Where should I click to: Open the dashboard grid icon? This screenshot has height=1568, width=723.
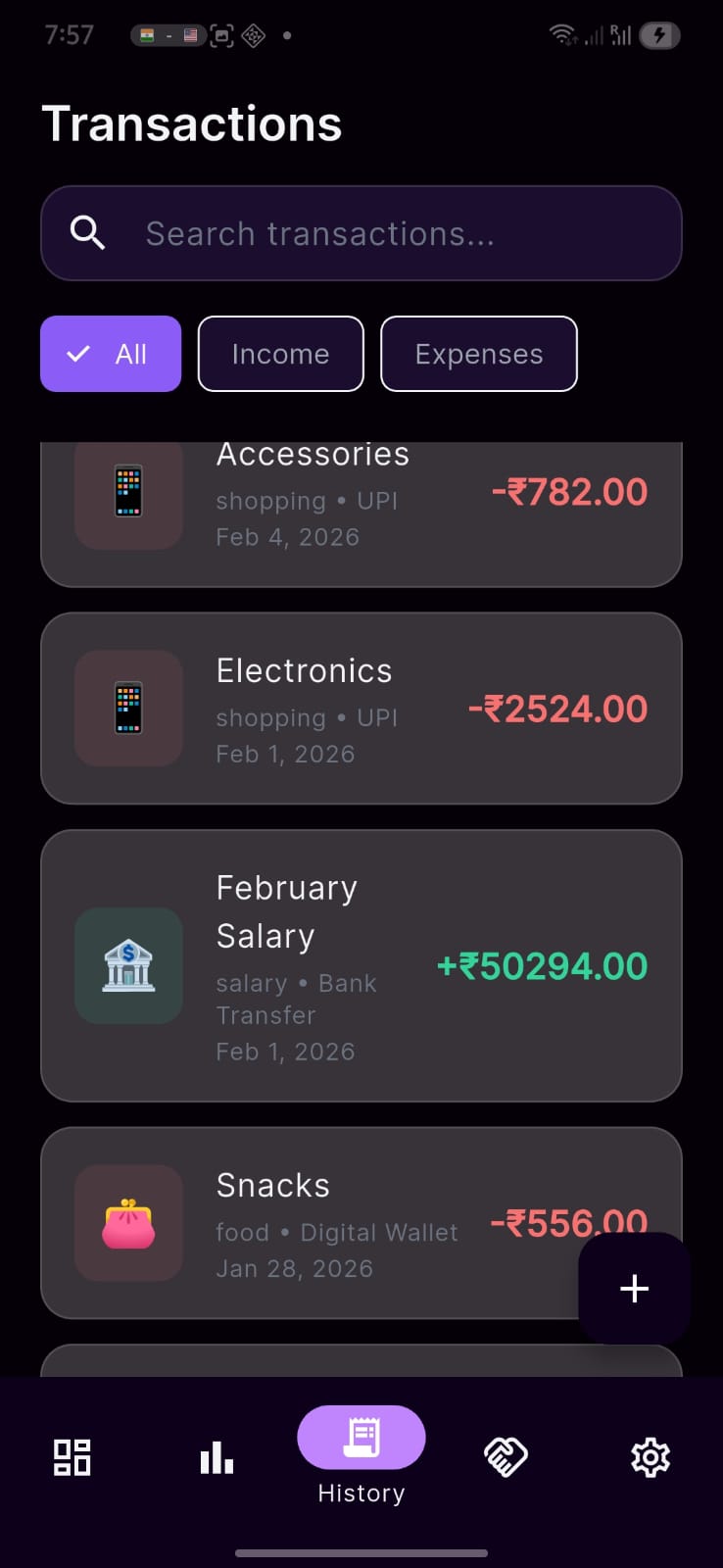point(70,1457)
